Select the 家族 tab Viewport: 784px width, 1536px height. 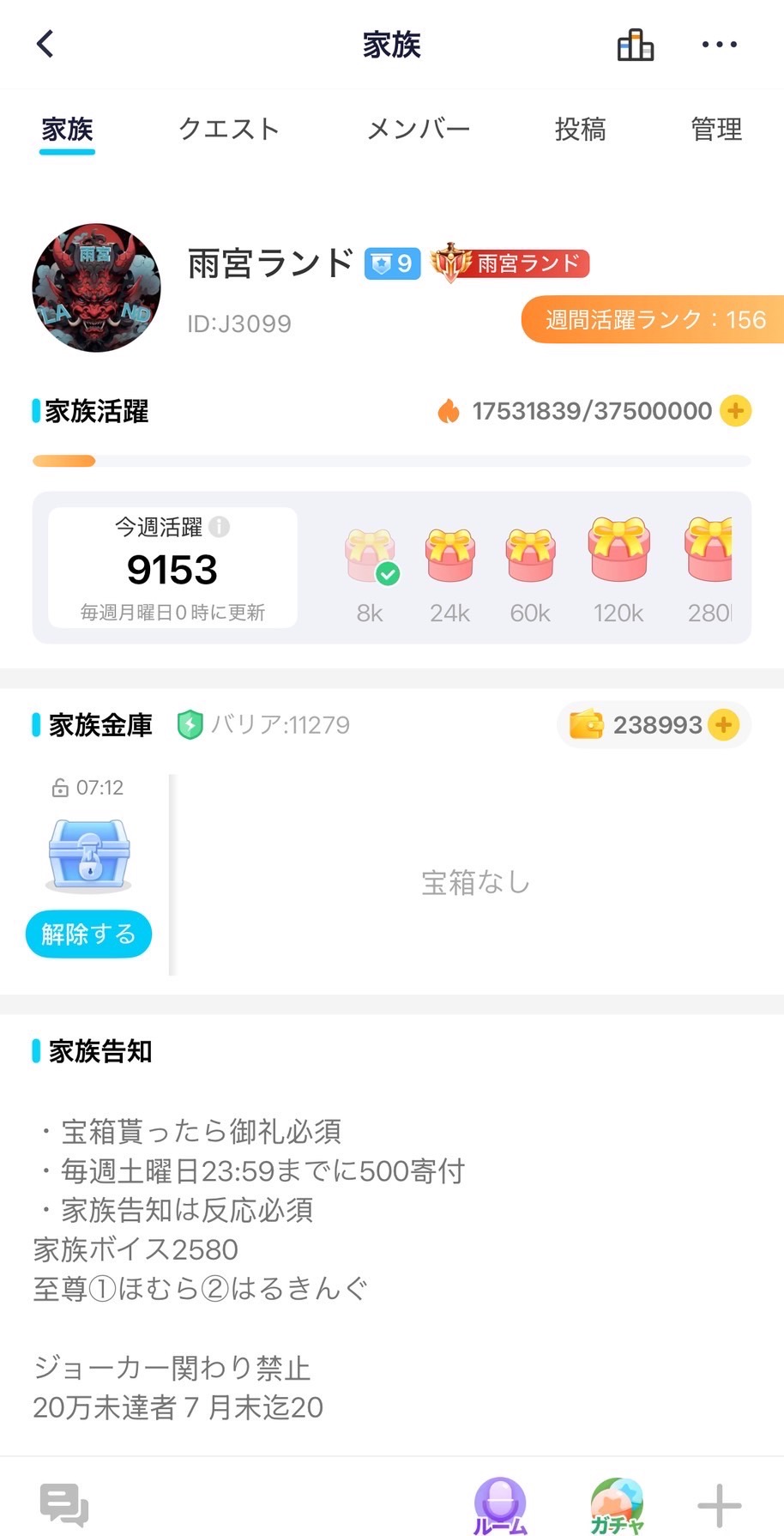tap(67, 130)
